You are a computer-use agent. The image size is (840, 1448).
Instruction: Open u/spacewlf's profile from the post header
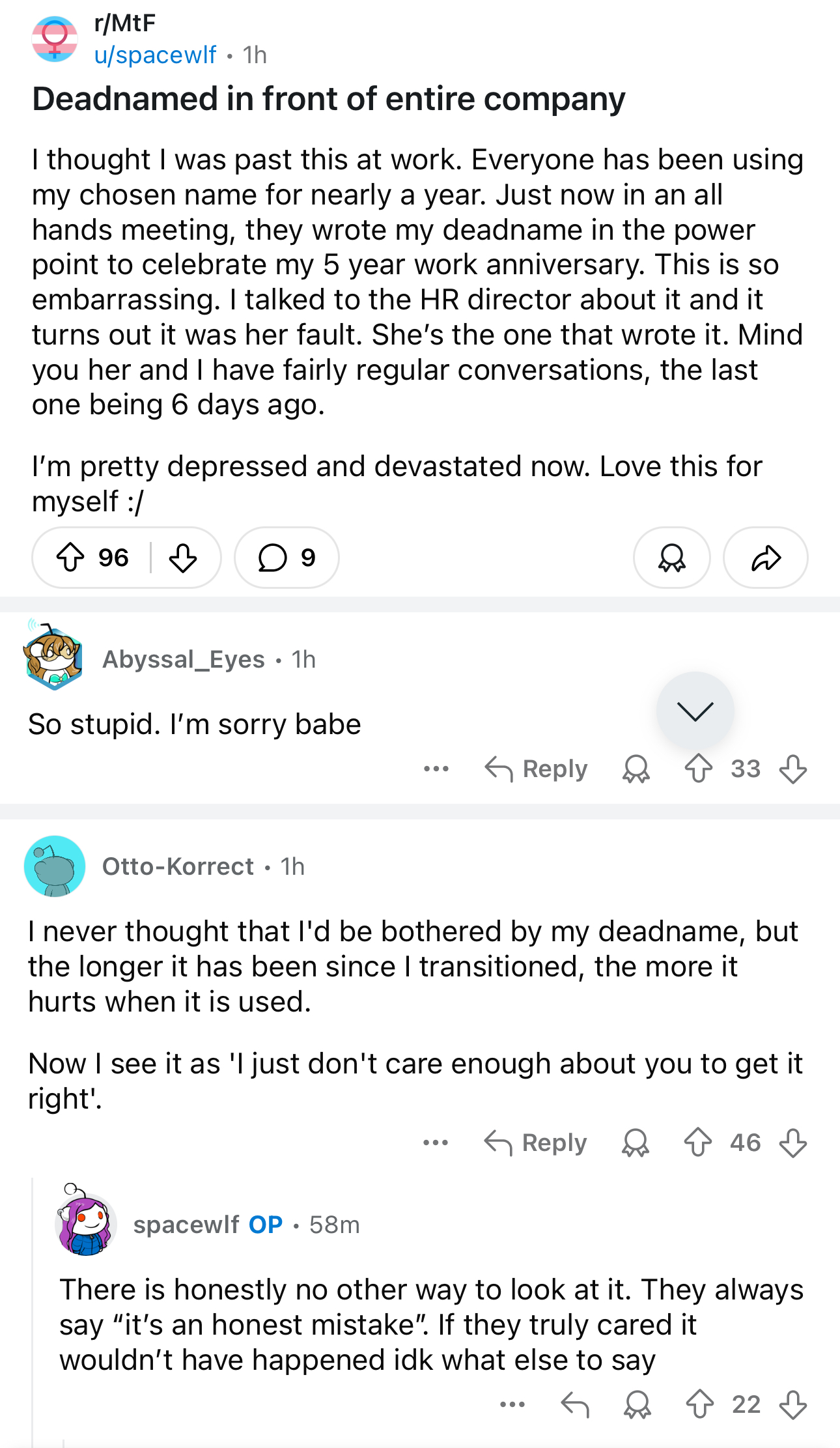155,55
